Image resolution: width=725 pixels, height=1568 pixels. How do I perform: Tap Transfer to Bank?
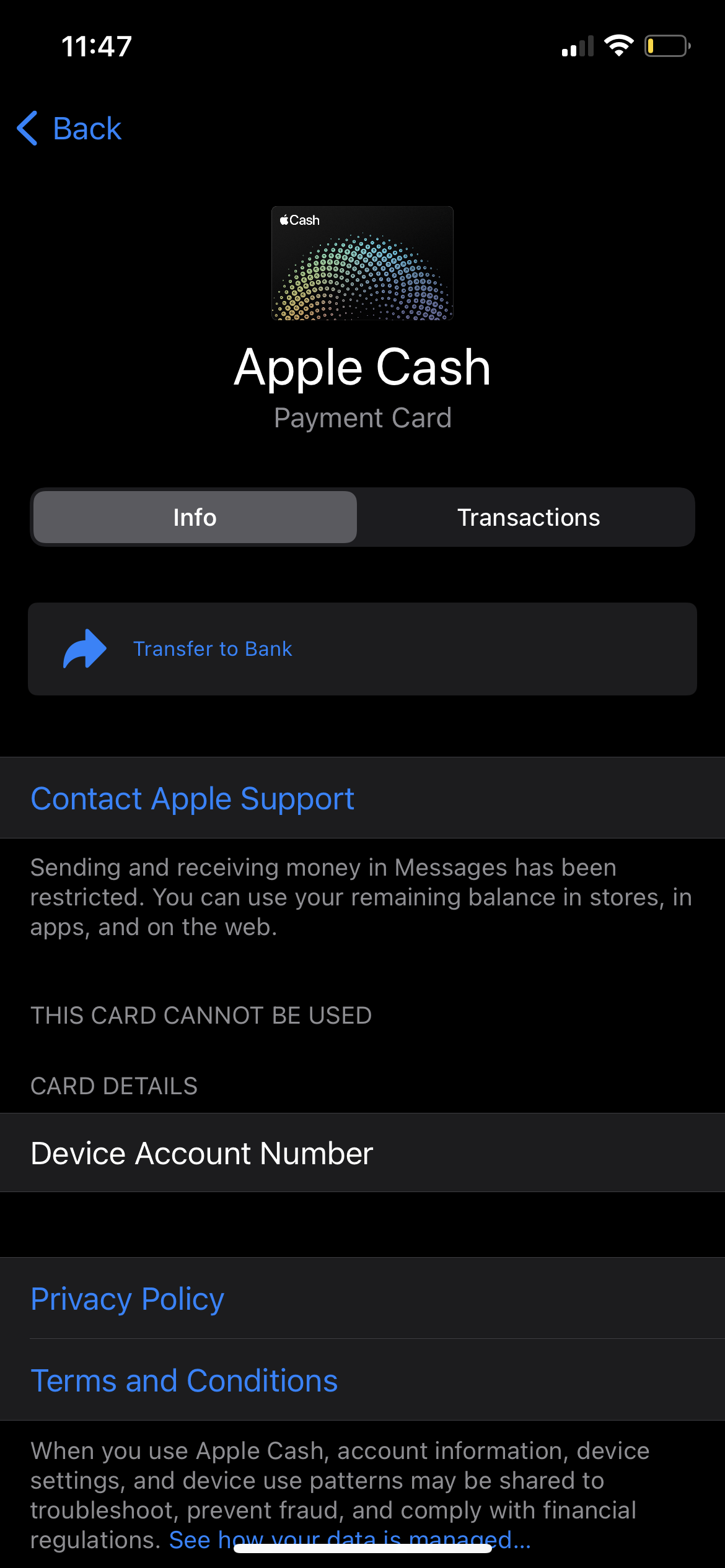coord(213,649)
